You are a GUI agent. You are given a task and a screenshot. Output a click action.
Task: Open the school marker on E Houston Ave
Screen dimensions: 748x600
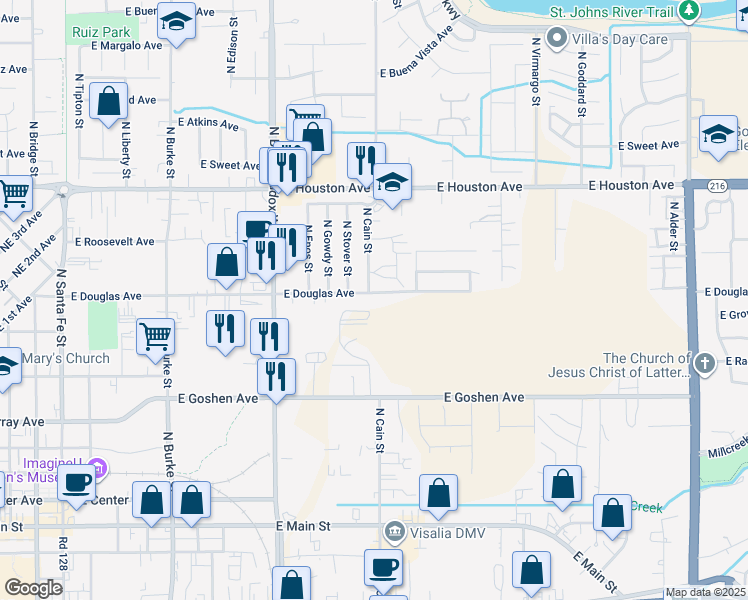point(393,182)
